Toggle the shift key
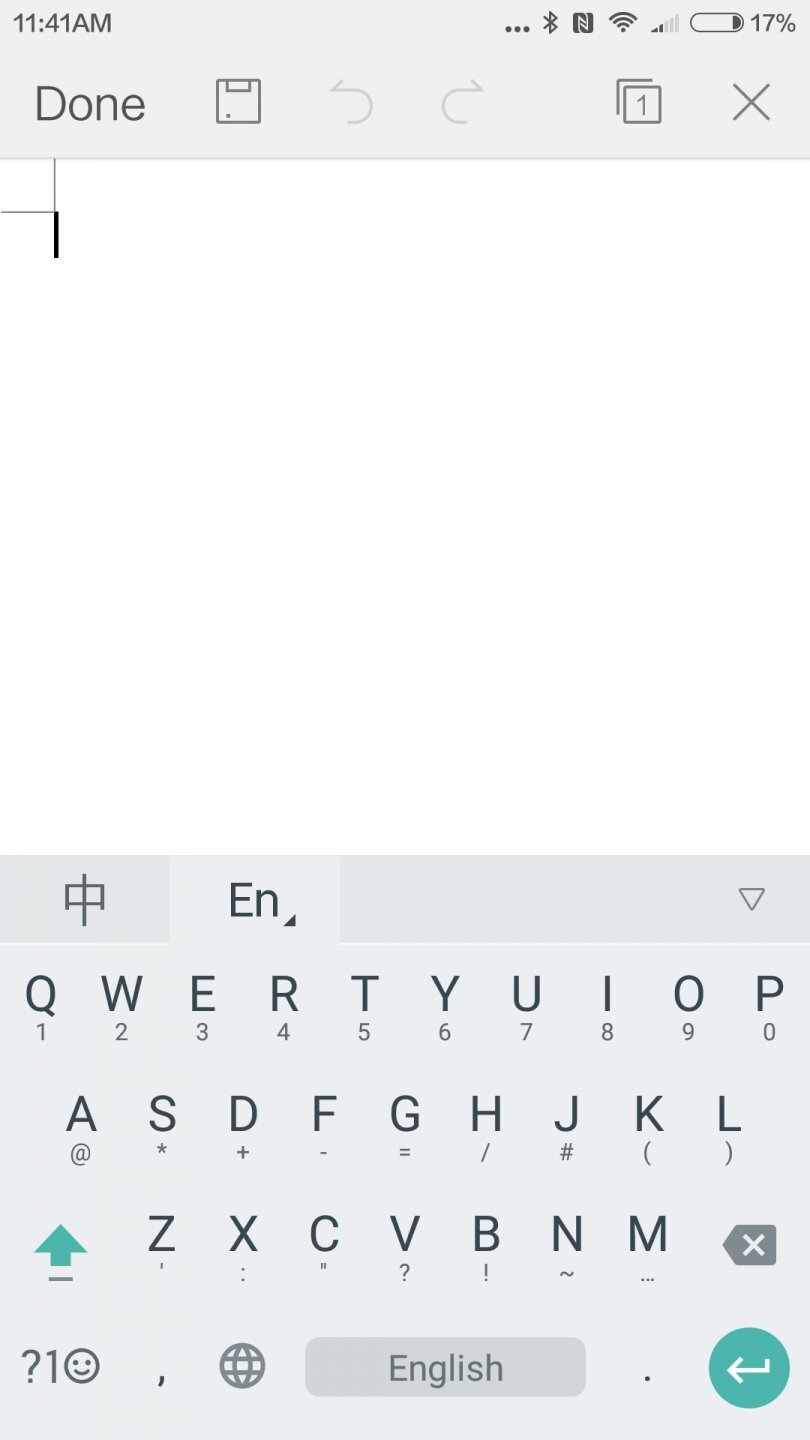 (61, 1250)
